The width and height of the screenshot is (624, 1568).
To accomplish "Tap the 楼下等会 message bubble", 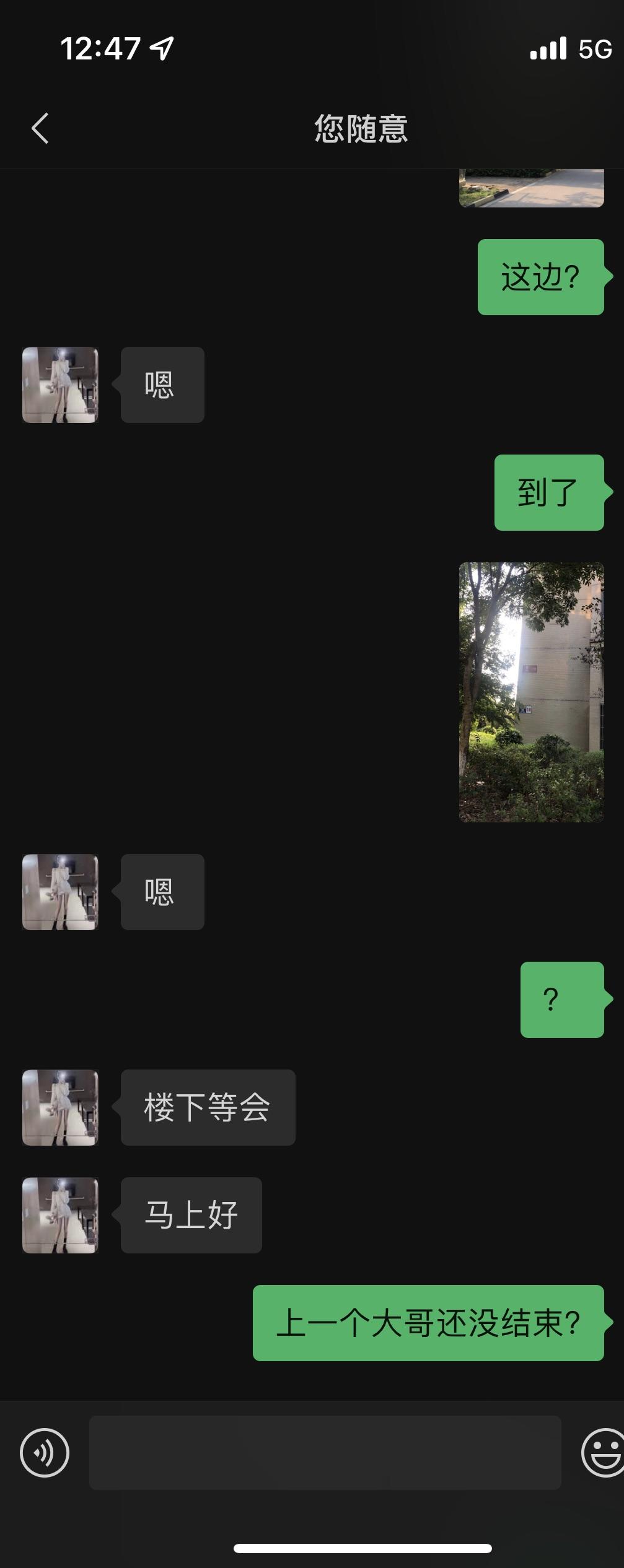I will [208, 1108].
